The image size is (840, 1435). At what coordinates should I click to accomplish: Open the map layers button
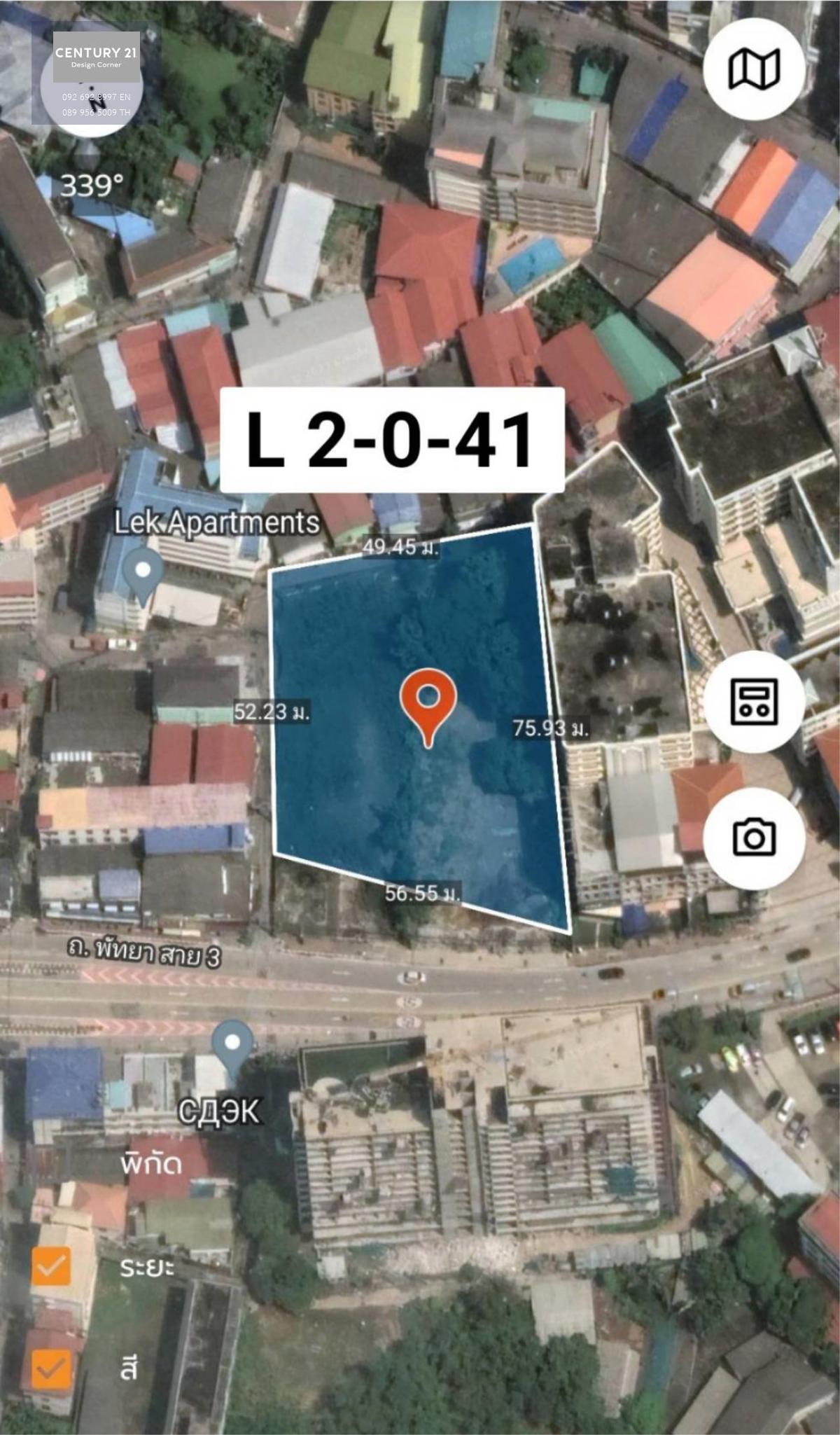754,69
